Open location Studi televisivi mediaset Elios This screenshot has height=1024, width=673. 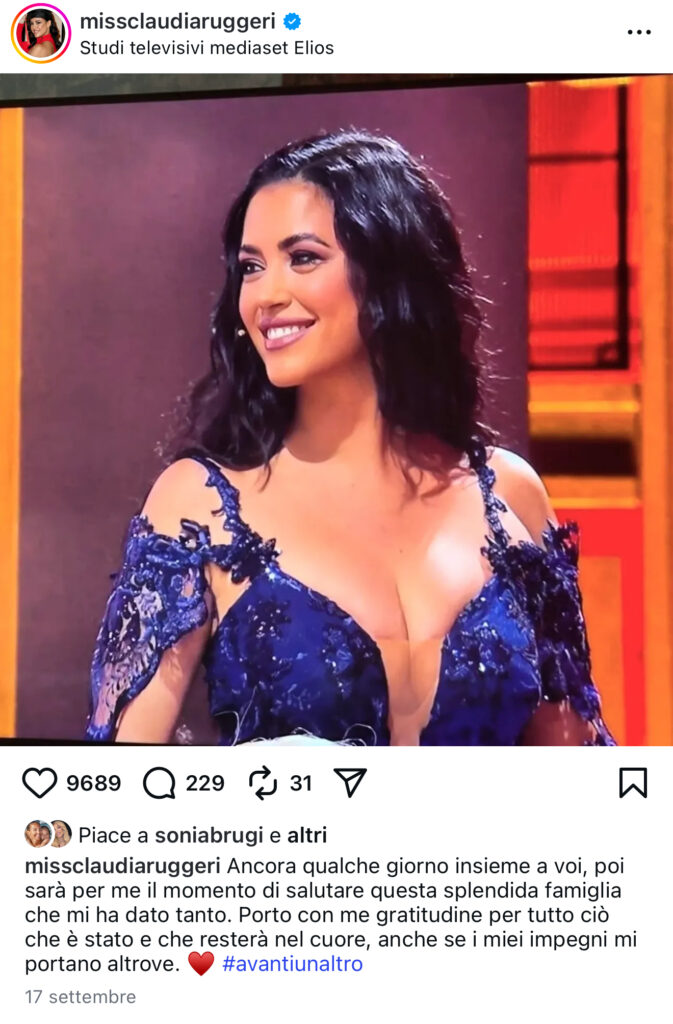coord(206,47)
